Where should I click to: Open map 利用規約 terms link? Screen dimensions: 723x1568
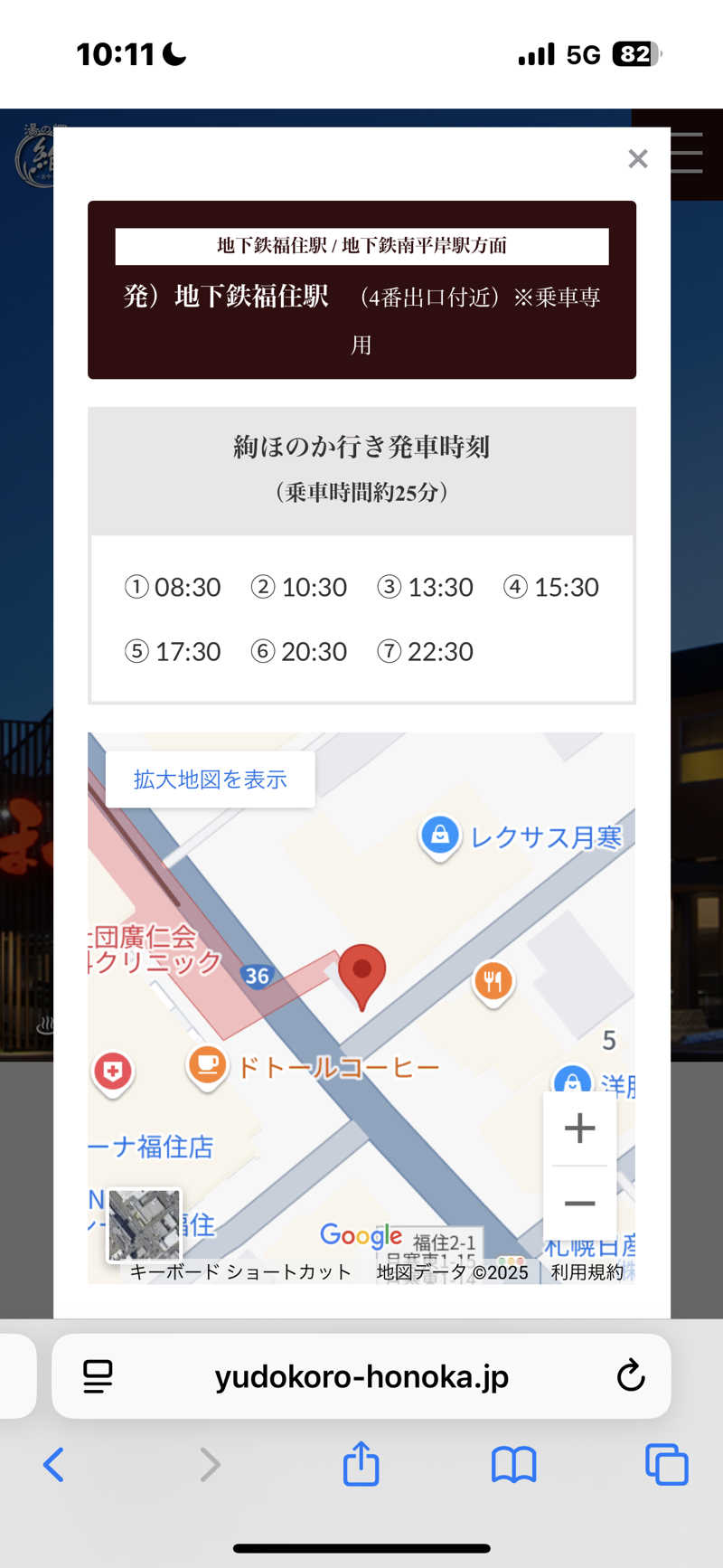[x=587, y=1272]
